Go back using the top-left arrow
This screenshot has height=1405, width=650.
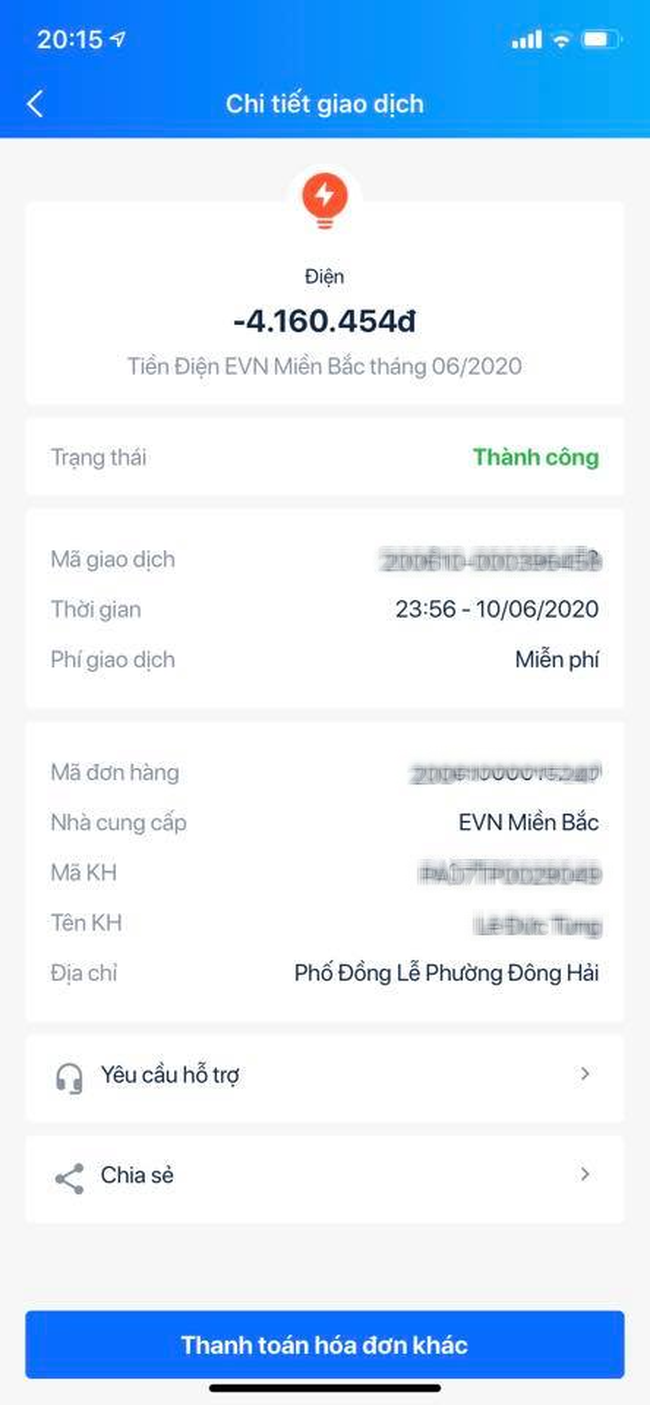pyautogui.click(x=36, y=103)
